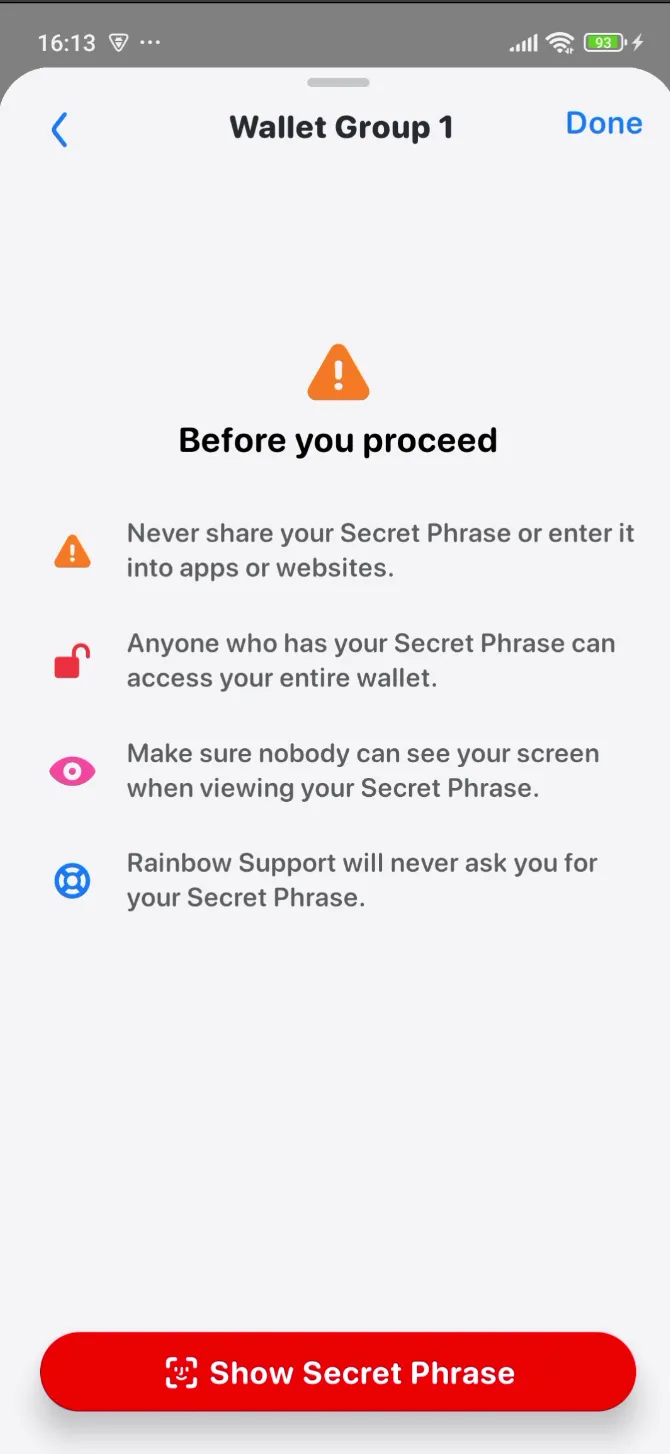Viewport: 670px width, 1454px height.
Task: Show the Secret Phrase
Action: (x=338, y=1373)
